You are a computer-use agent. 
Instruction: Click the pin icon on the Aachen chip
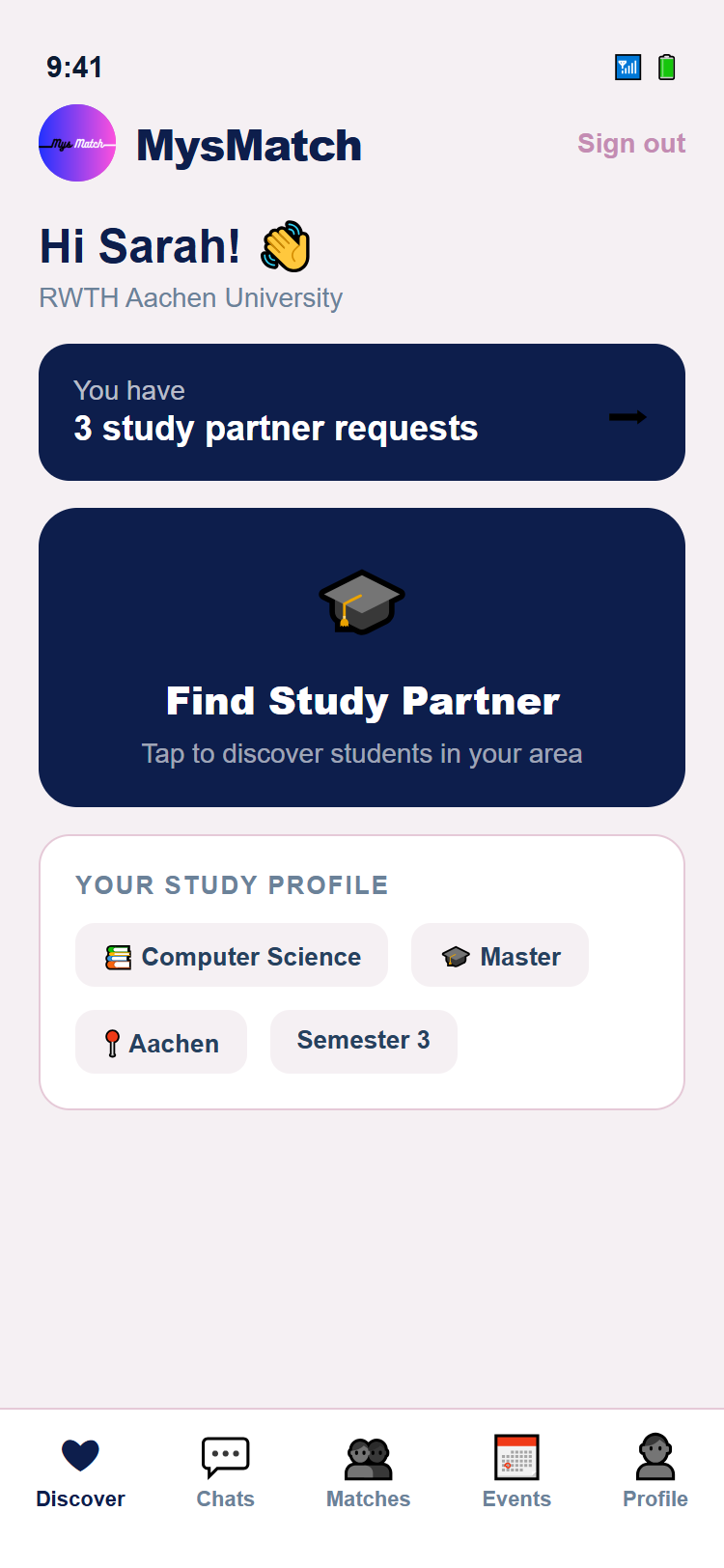(113, 1042)
